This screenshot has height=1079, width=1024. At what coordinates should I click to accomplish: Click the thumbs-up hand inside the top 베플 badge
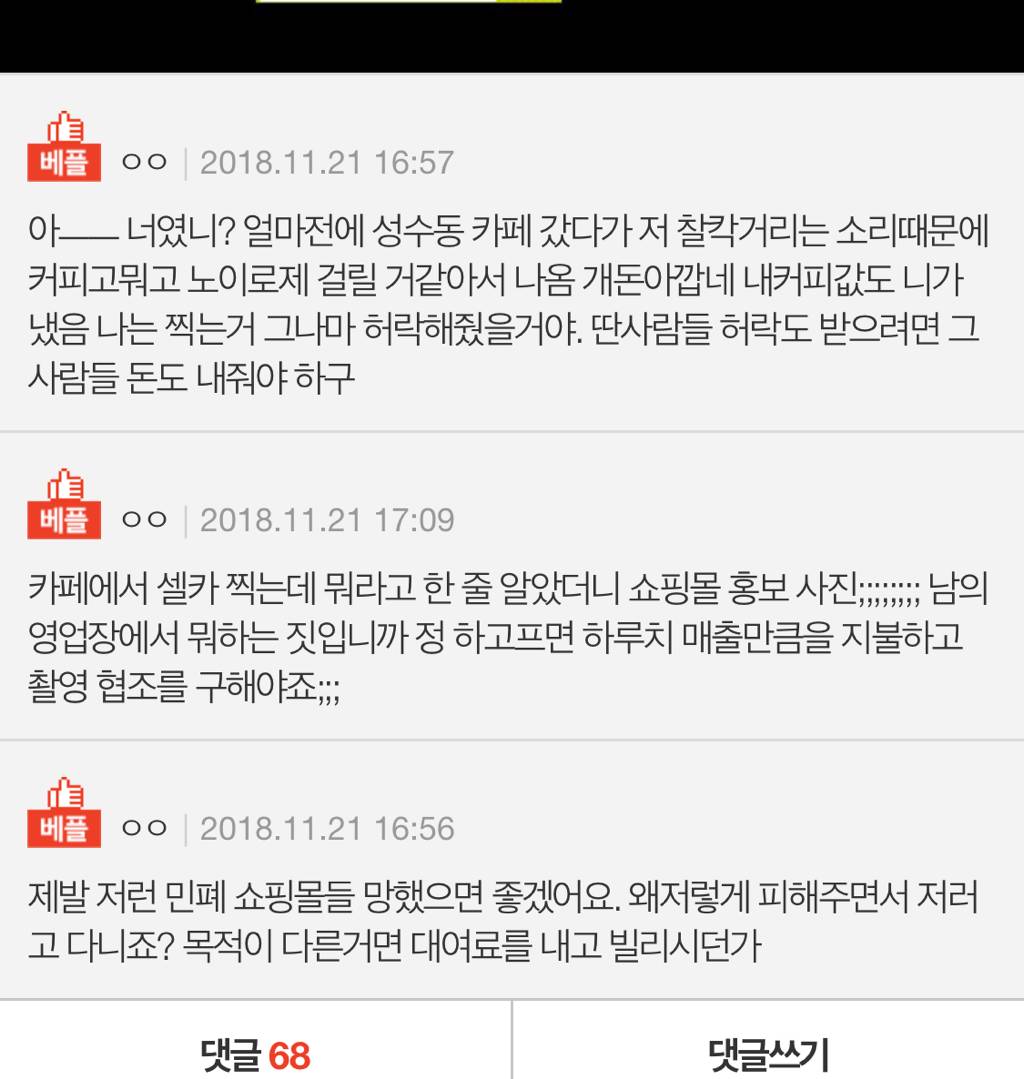(62, 130)
